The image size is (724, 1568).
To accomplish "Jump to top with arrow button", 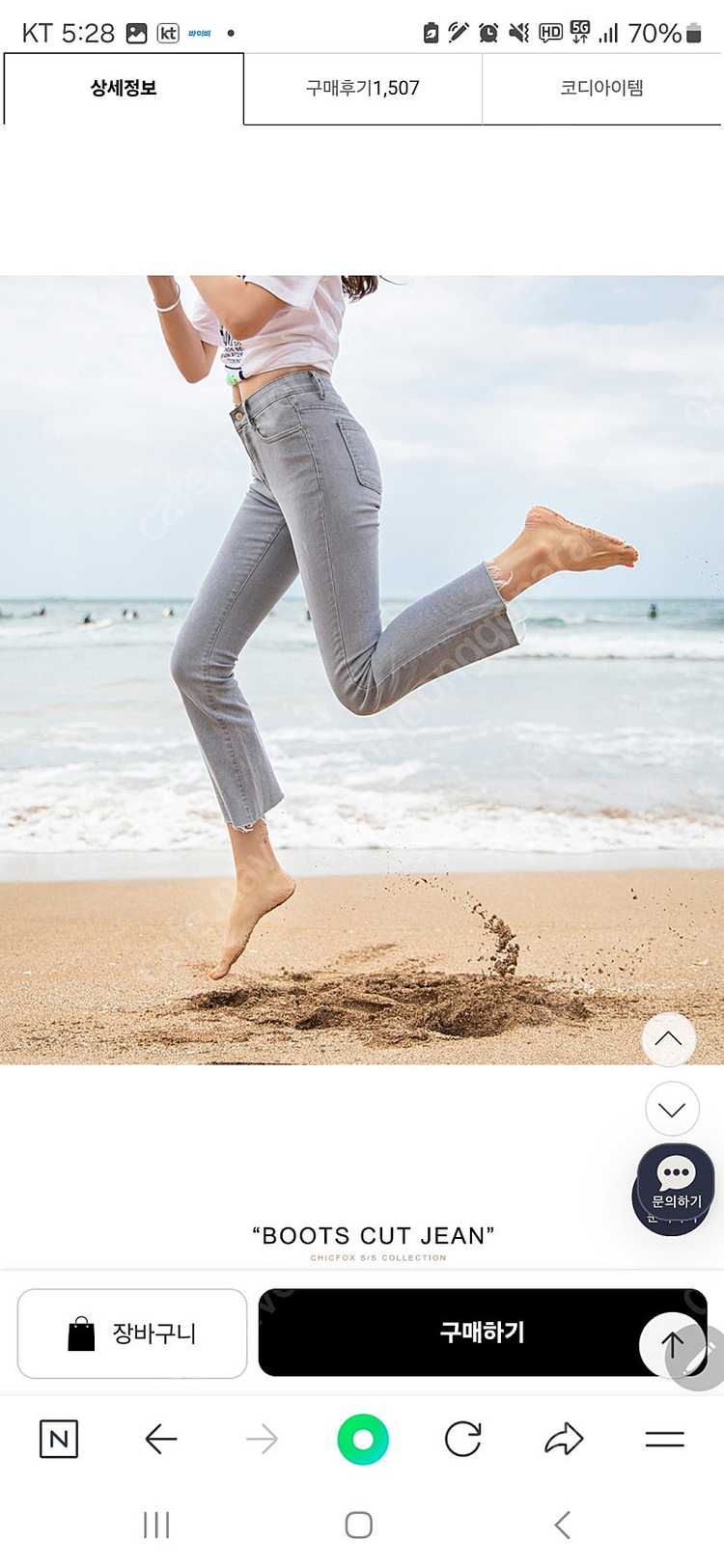I will coord(672,1344).
